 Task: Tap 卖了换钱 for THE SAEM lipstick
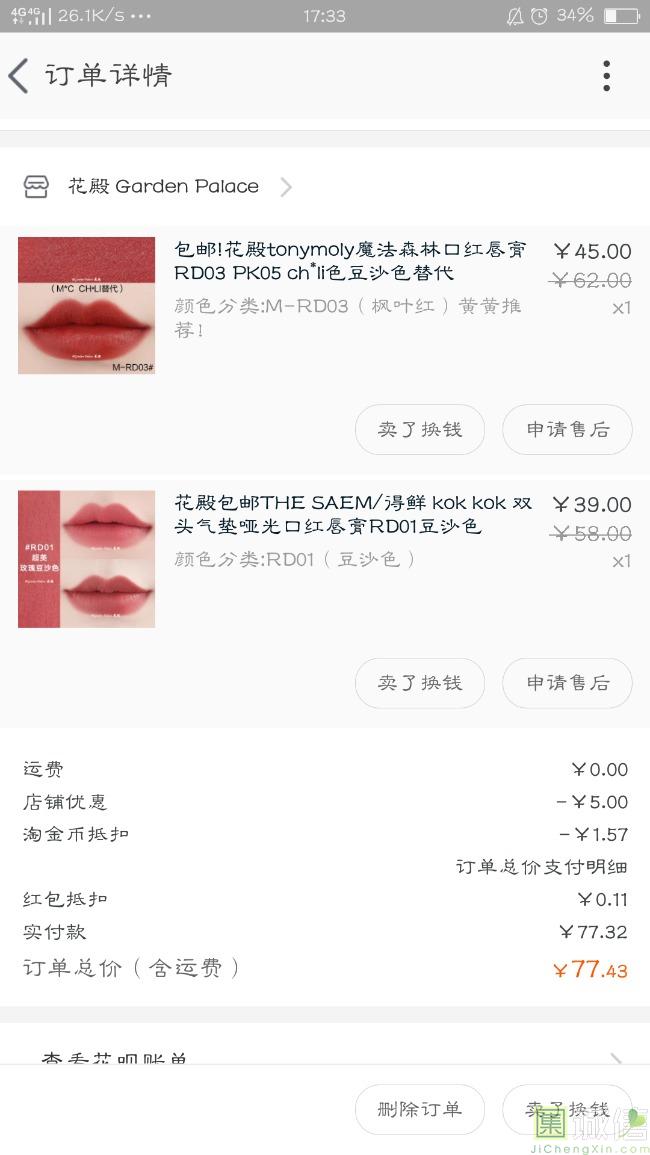pos(420,683)
